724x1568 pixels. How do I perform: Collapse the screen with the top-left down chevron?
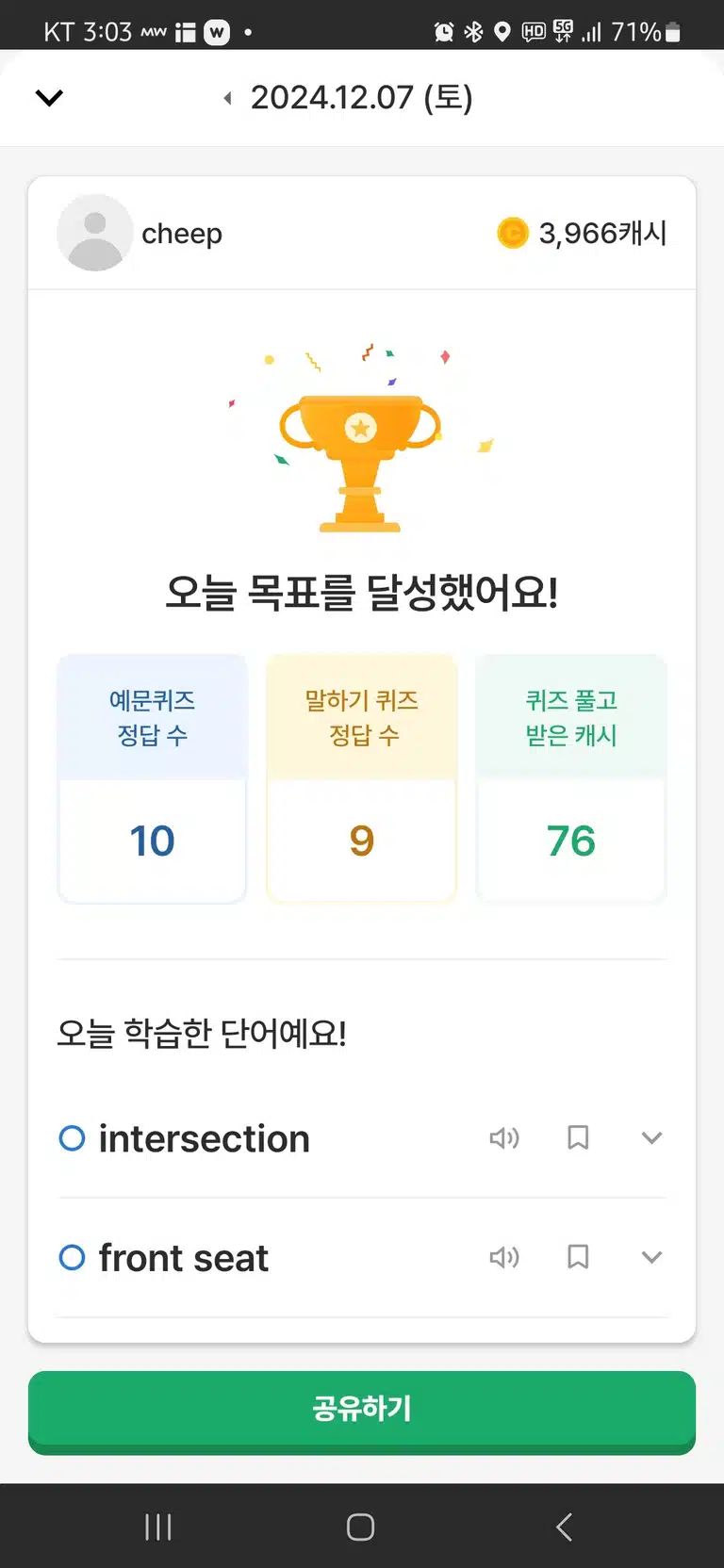pyautogui.click(x=49, y=97)
